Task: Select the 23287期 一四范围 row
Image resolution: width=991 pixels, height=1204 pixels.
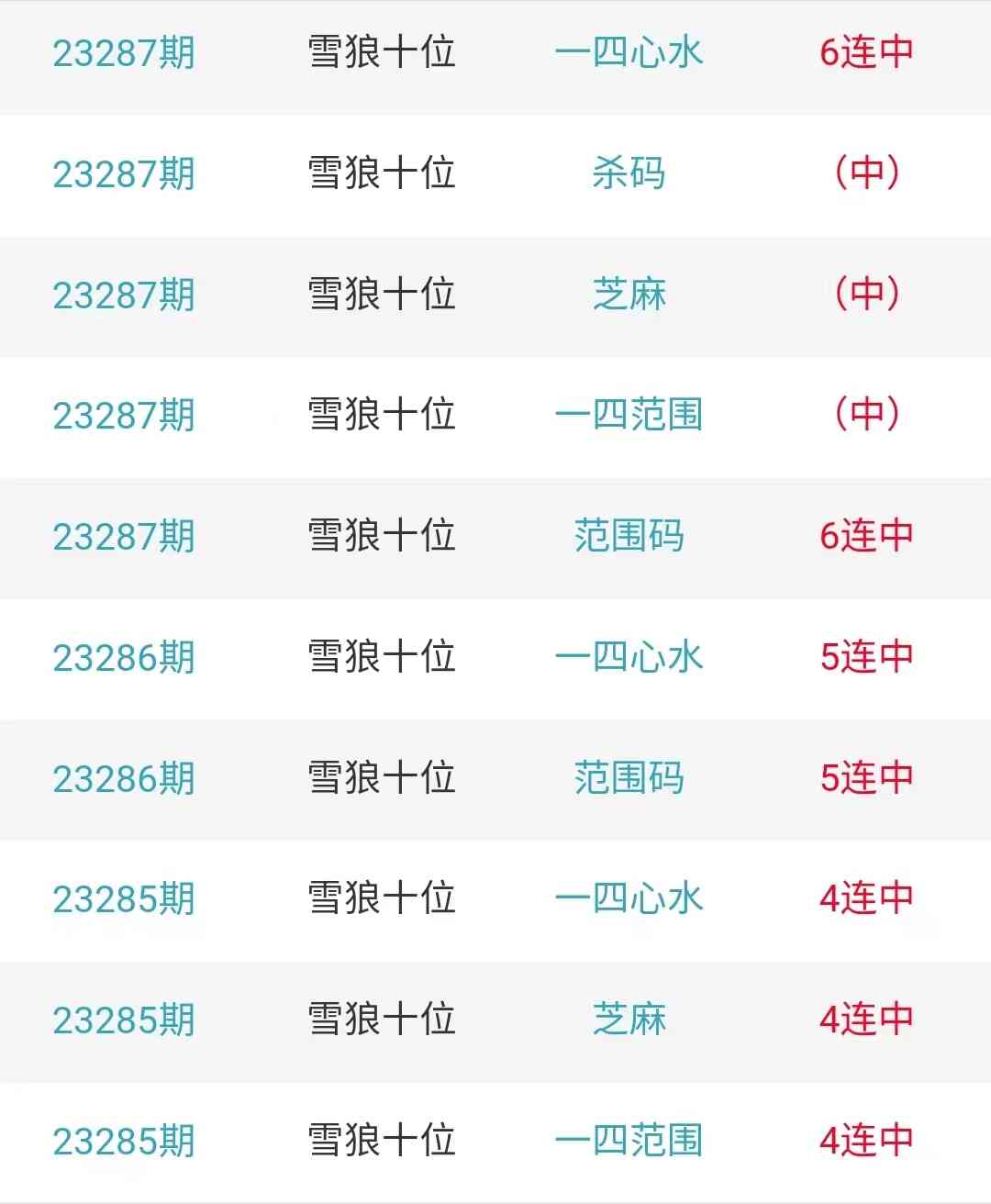Action: tap(629, 415)
